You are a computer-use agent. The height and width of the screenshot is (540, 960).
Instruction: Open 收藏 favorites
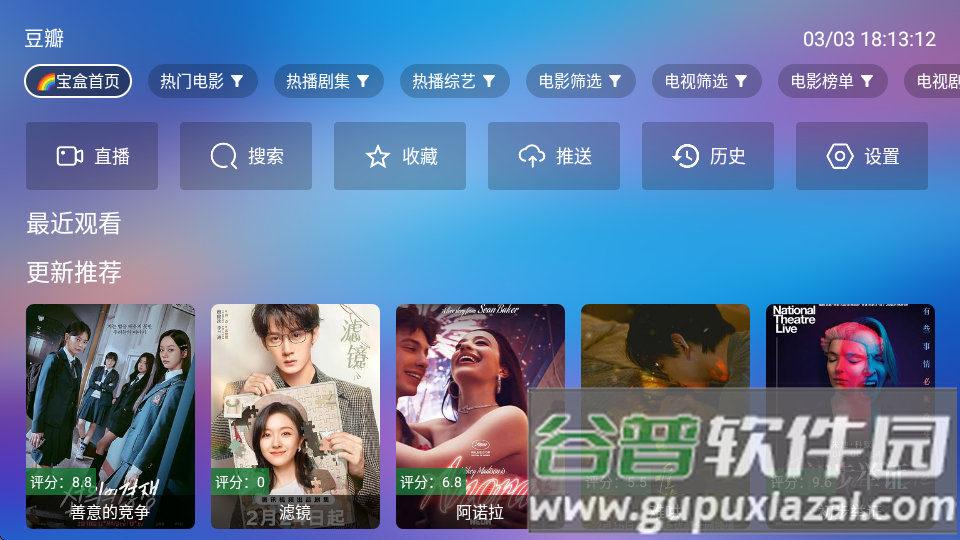[400, 156]
